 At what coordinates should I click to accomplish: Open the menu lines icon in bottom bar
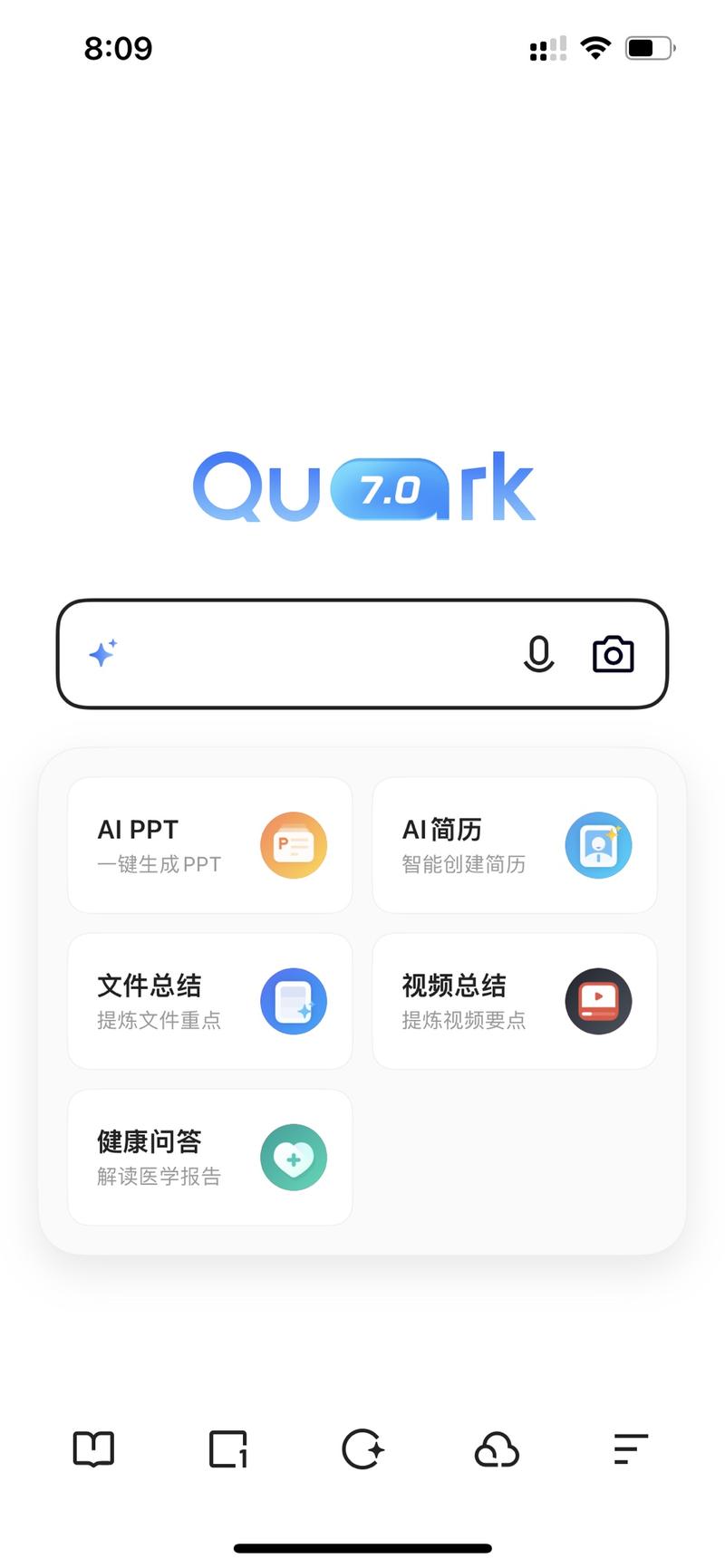tap(631, 1448)
